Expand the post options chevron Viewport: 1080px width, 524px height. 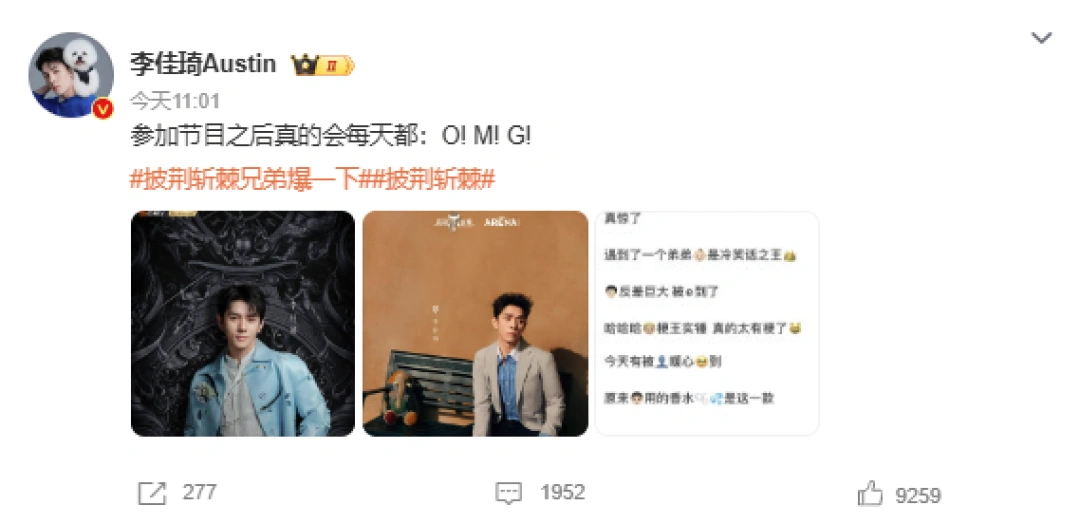coord(1041,39)
